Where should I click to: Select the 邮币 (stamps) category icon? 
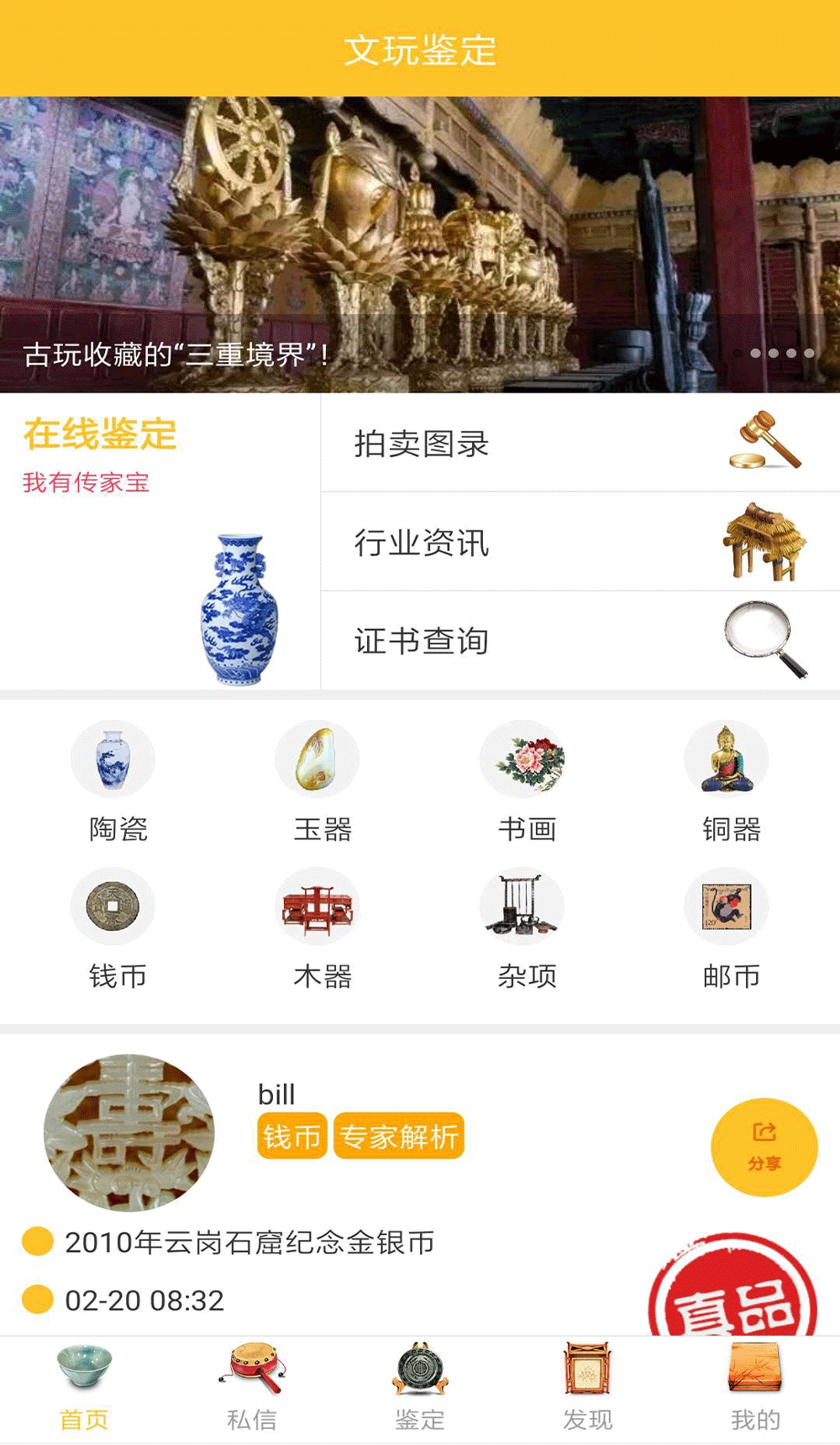[x=727, y=906]
